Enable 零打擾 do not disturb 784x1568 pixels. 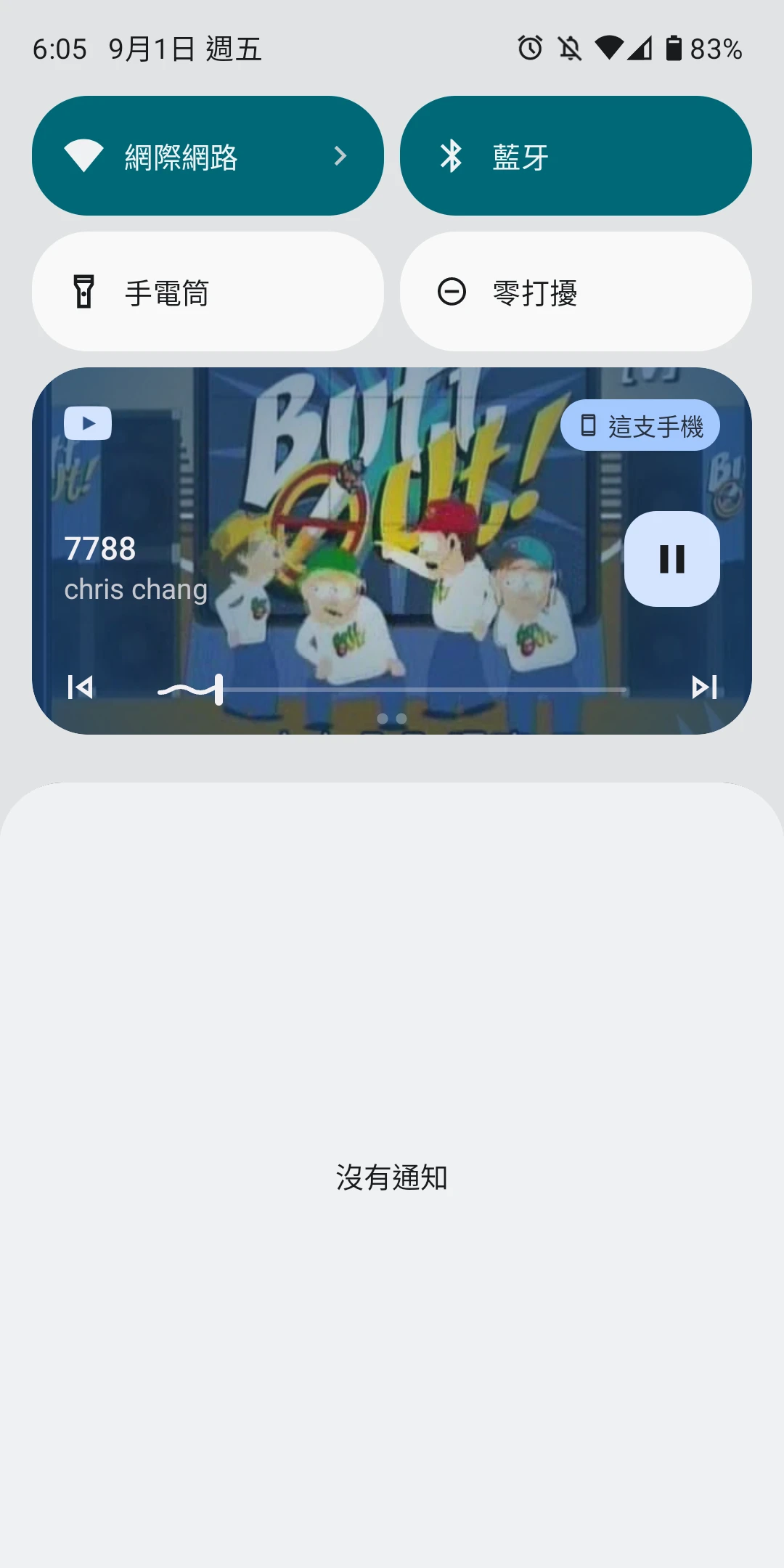click(x=576, y=292)
